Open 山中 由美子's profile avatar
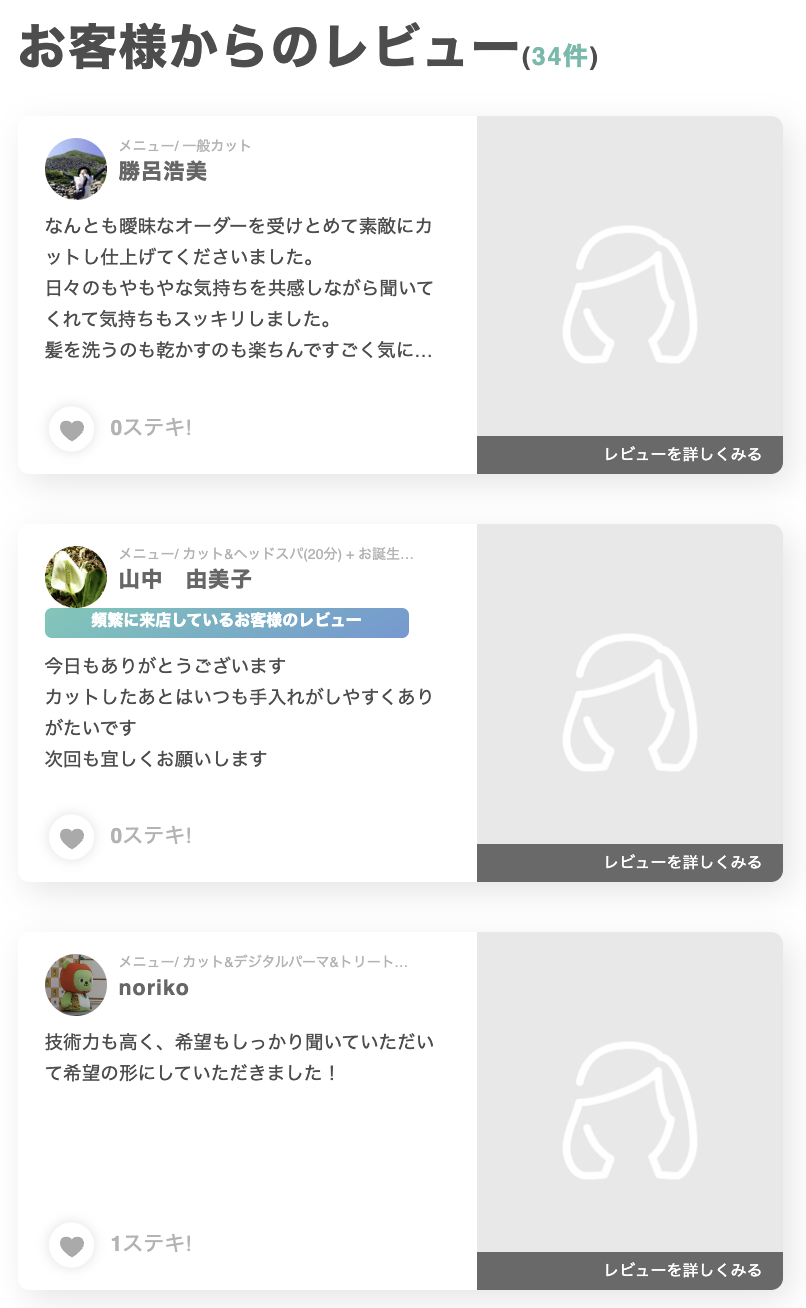 click(76, 577)
